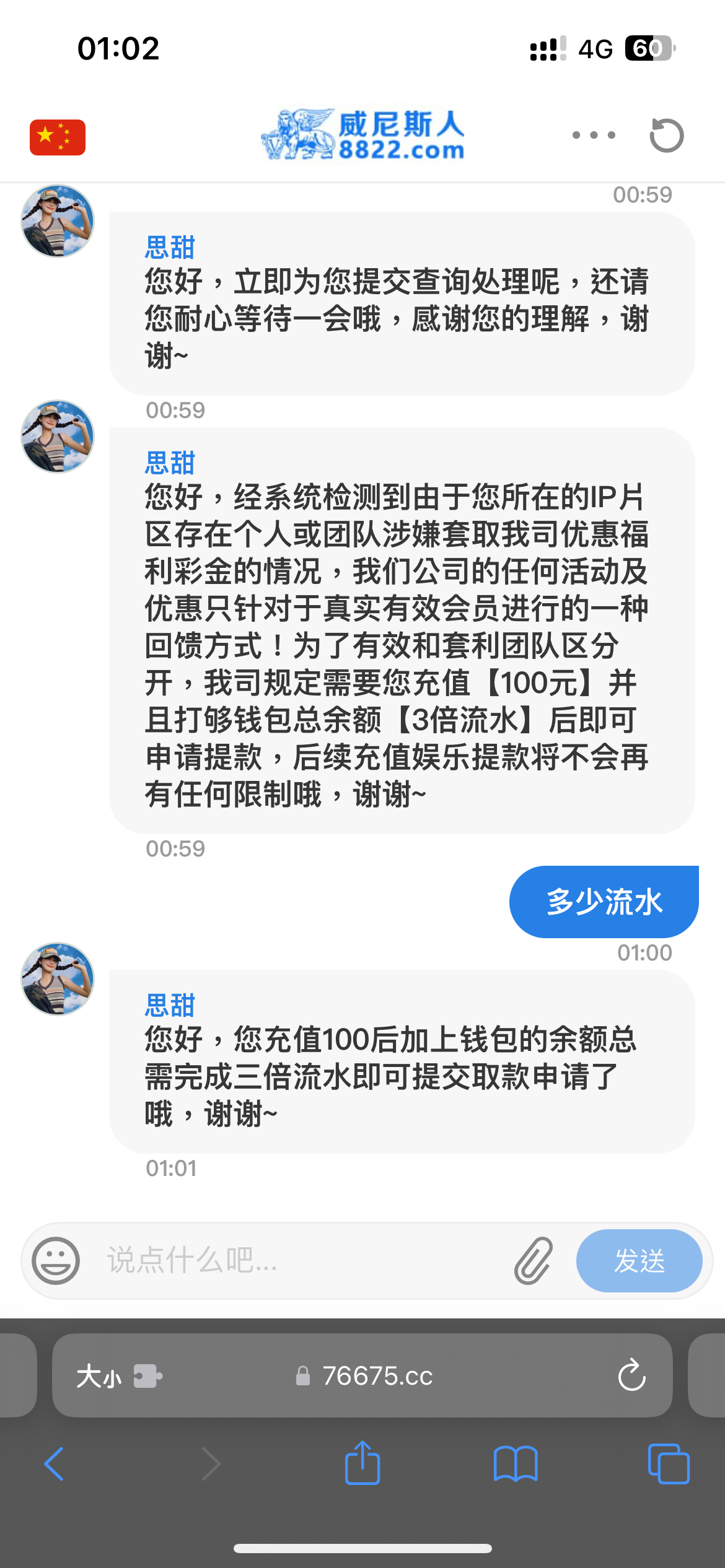Viewport: 725px width, 1568px height.
Task: Tap the 发送 send button
Action: 639,1260
